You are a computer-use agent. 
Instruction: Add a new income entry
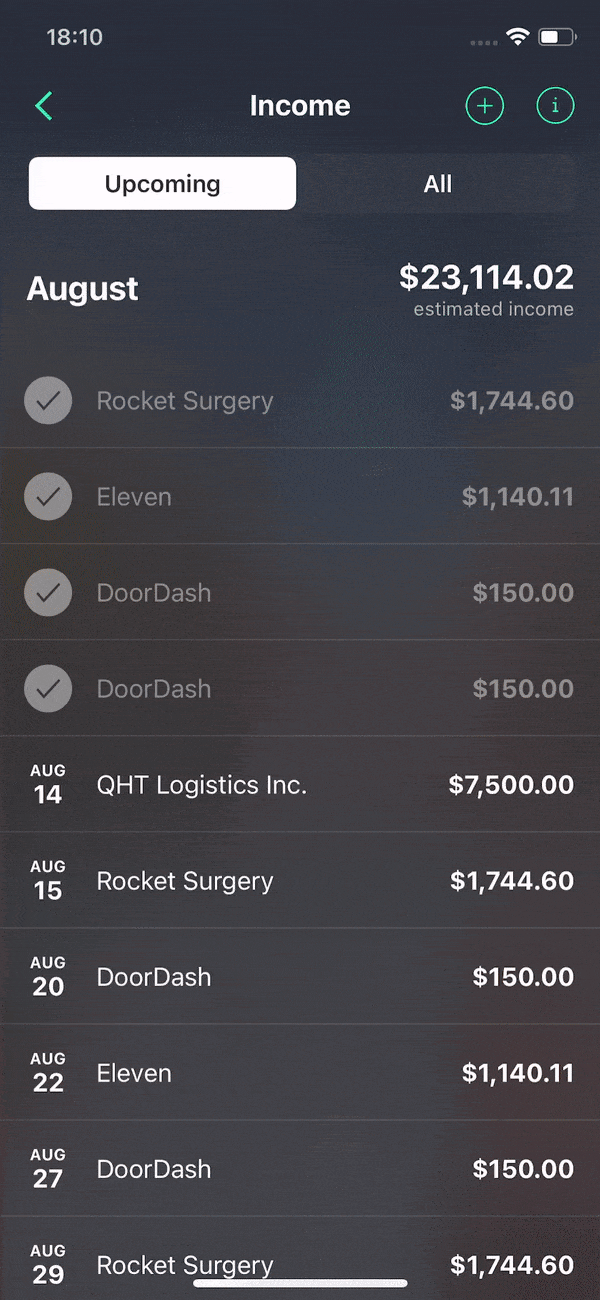tap(485, 106)
